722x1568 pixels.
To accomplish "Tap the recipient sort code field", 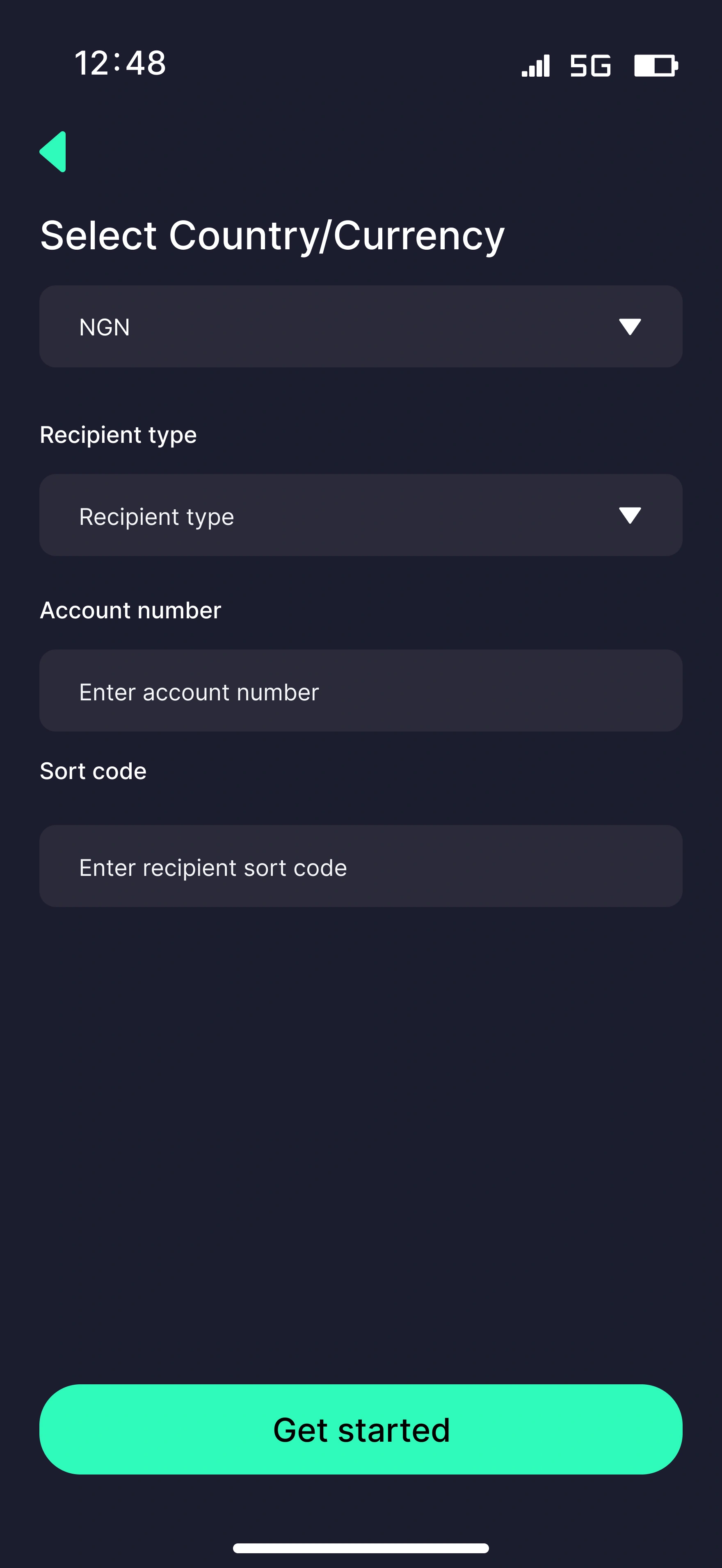I will pos(361,866).
